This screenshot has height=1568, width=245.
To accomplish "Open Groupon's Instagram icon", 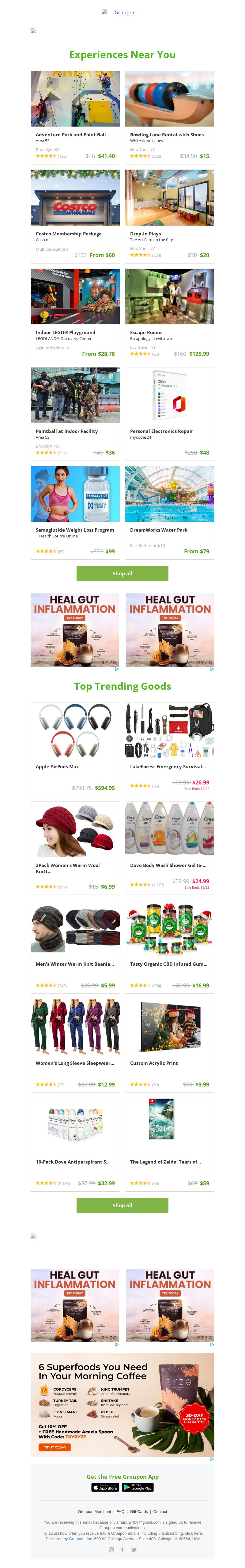I will tap(111, 1550).
